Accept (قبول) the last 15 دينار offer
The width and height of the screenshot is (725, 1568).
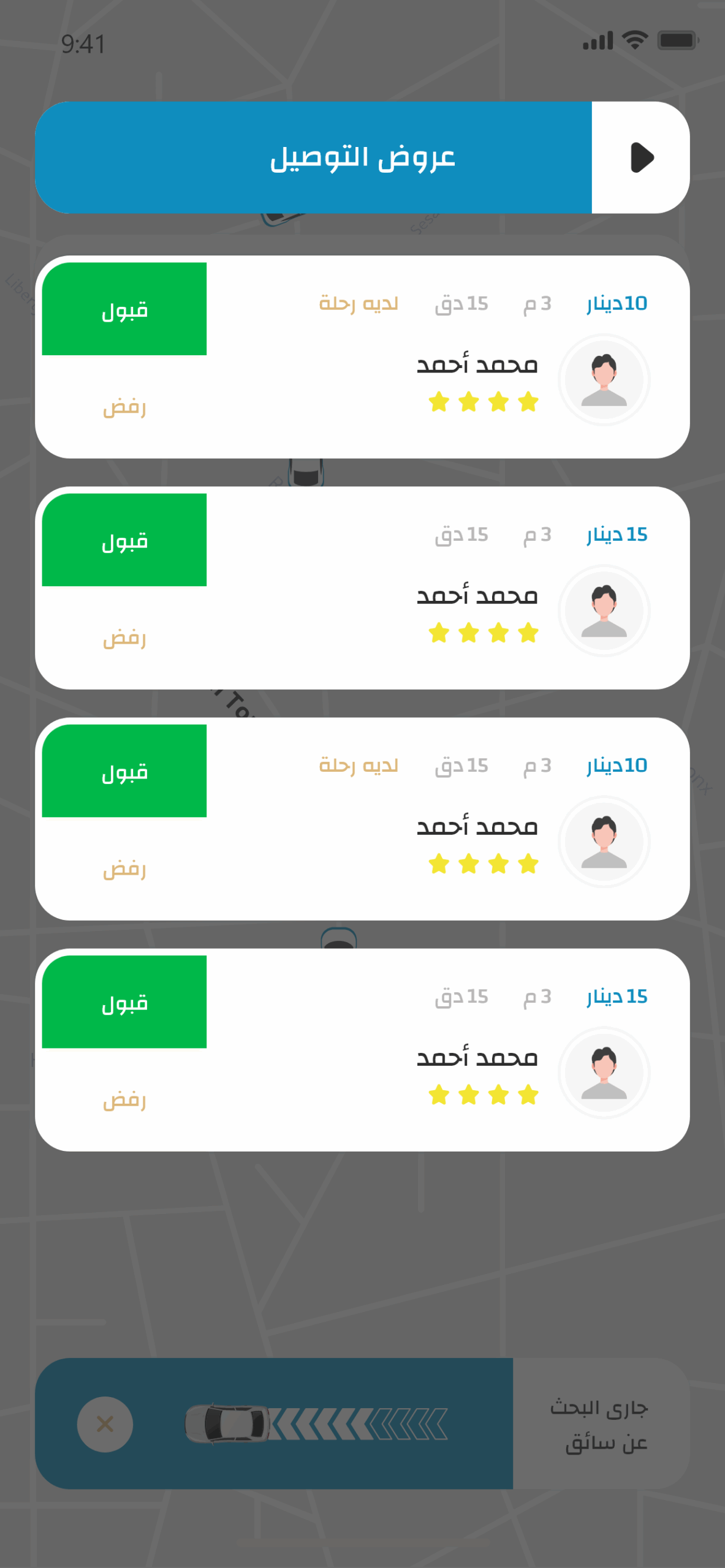(x=124, y=1002)
